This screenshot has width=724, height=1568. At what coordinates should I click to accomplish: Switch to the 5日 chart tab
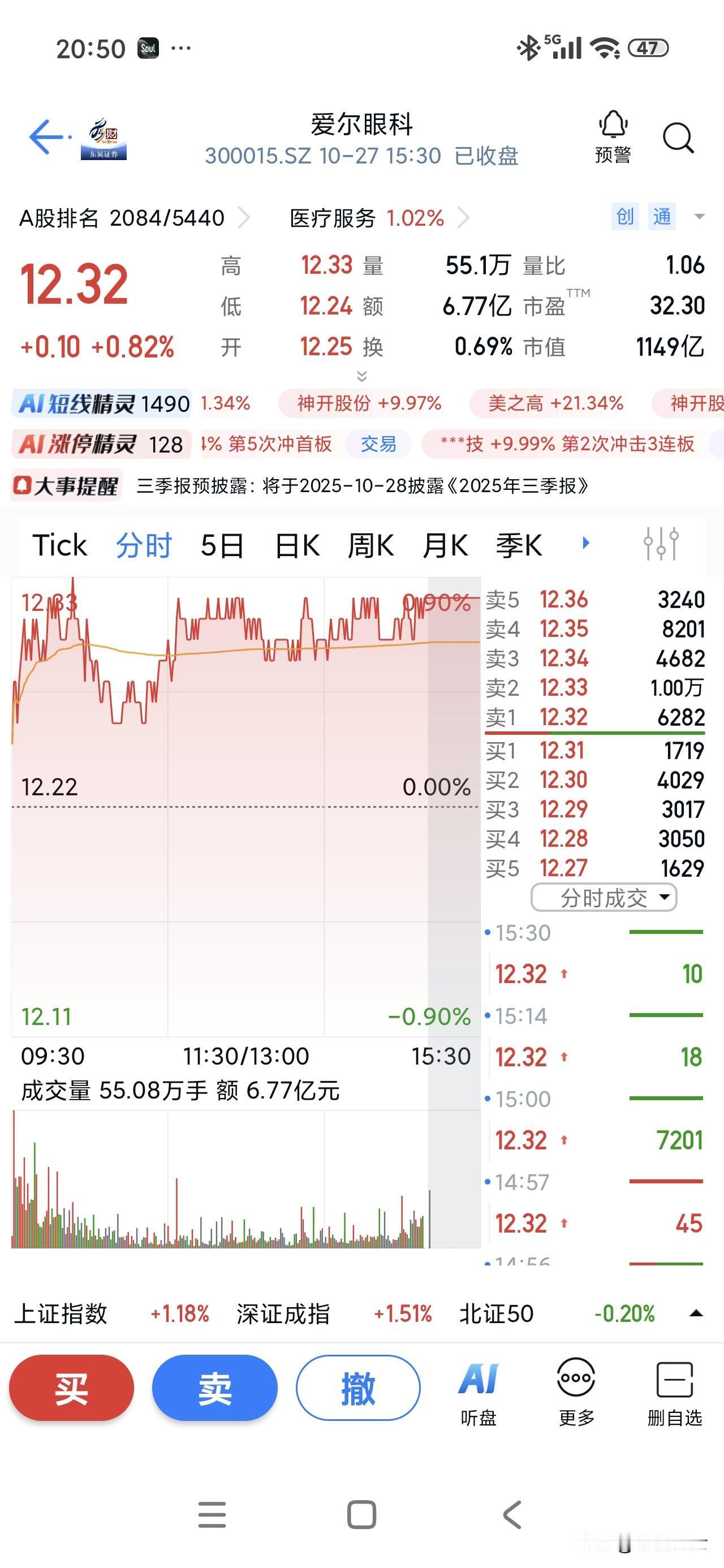[222, 545]
